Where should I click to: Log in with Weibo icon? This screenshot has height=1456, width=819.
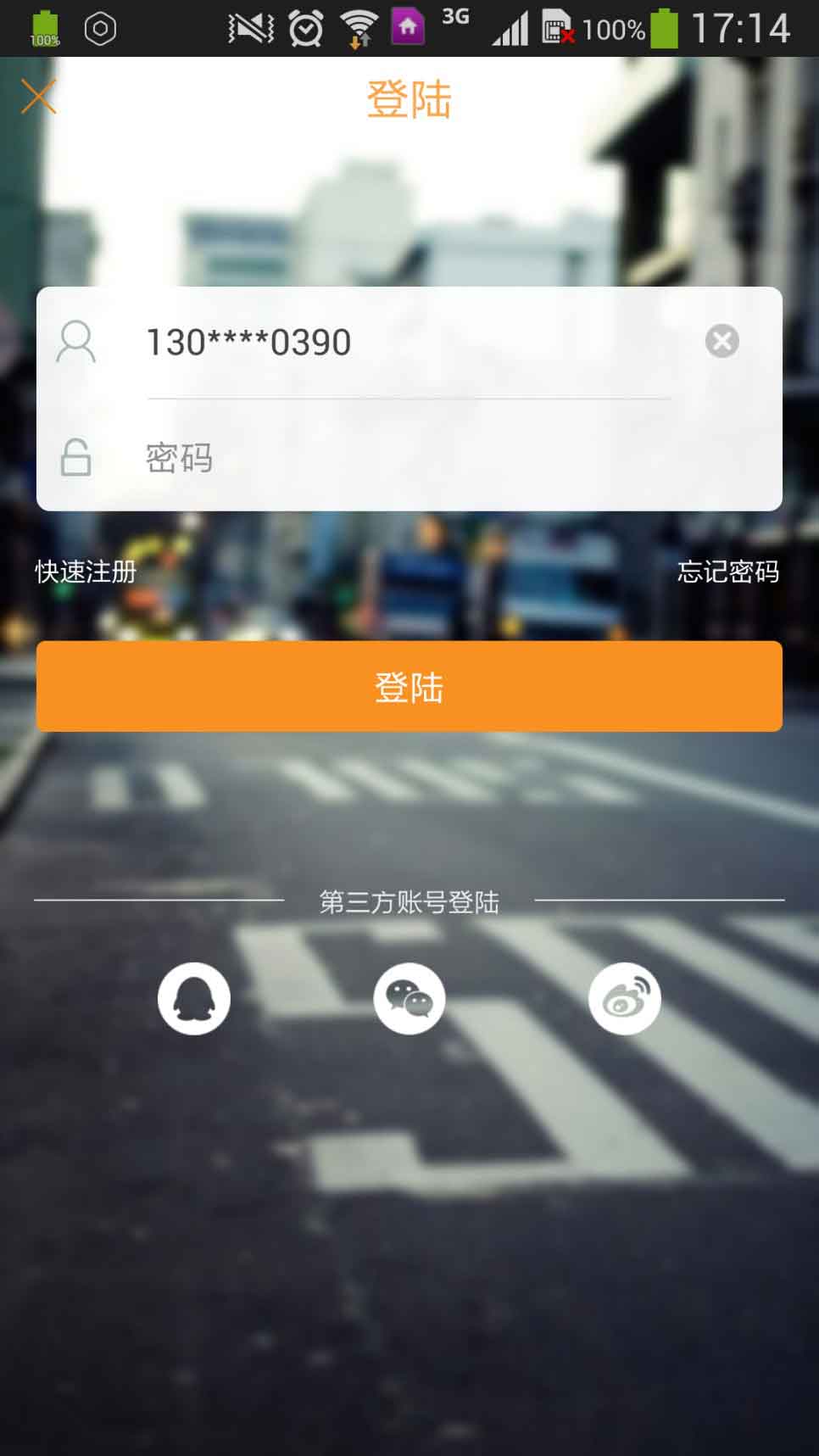(x=625, y=998)
